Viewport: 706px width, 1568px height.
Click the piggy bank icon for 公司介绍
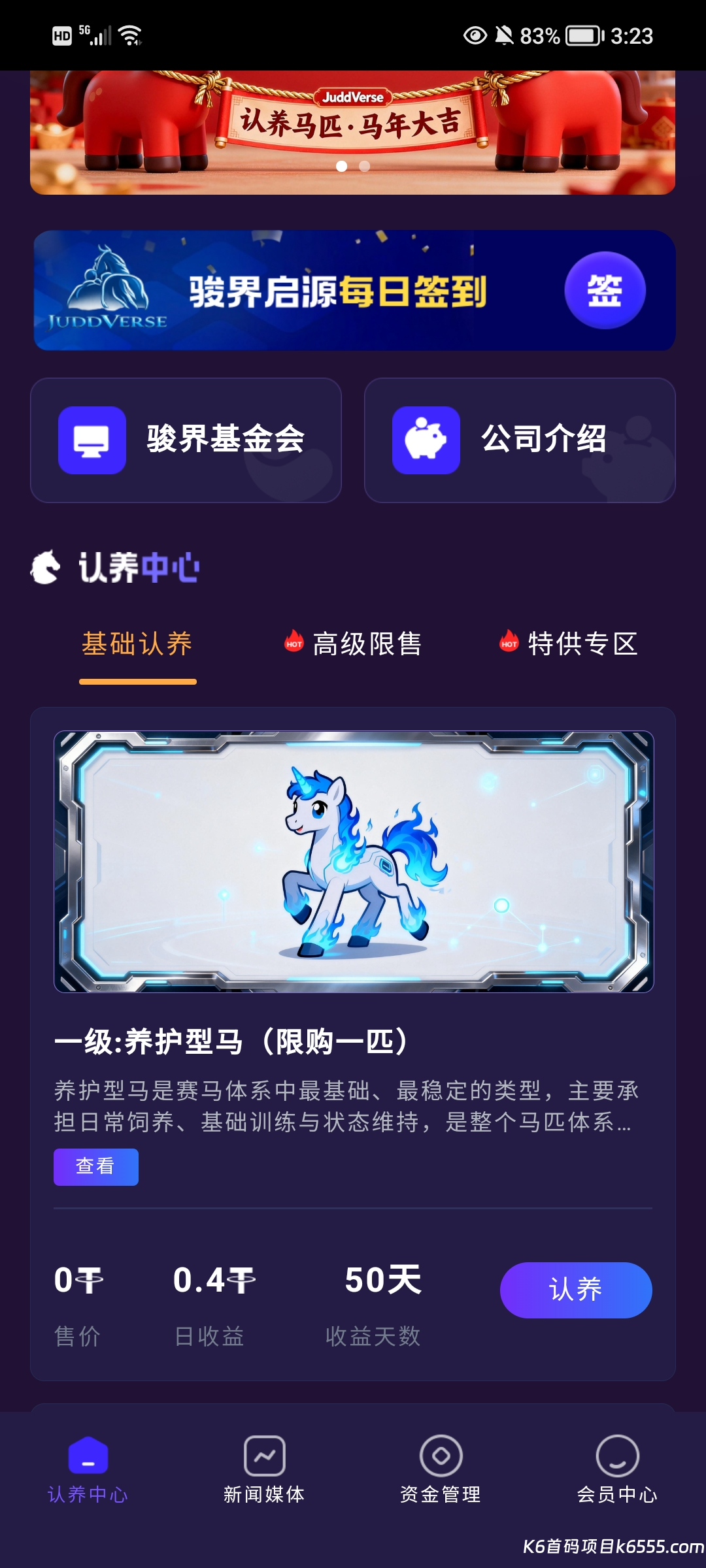click(x=425, y=441)
